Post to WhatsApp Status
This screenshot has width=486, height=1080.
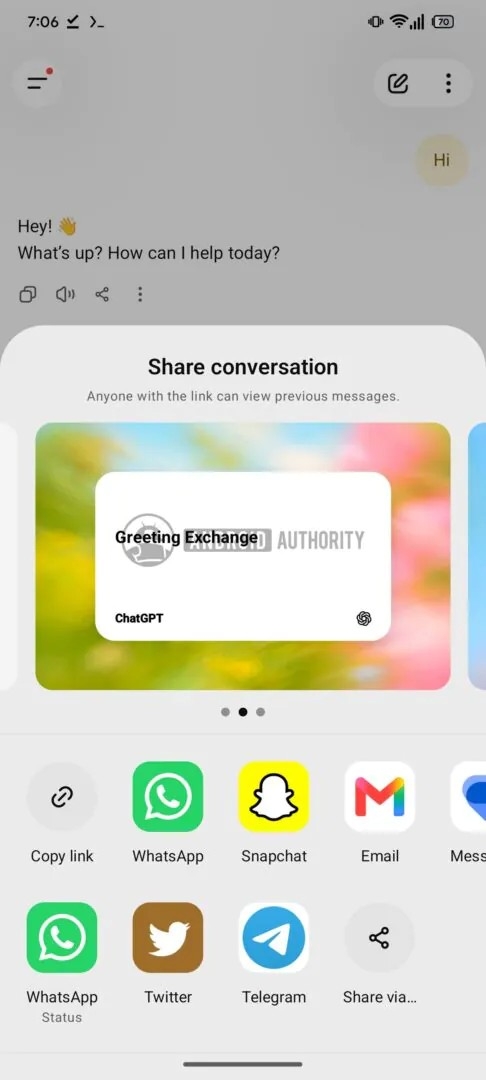pos(62,938)
